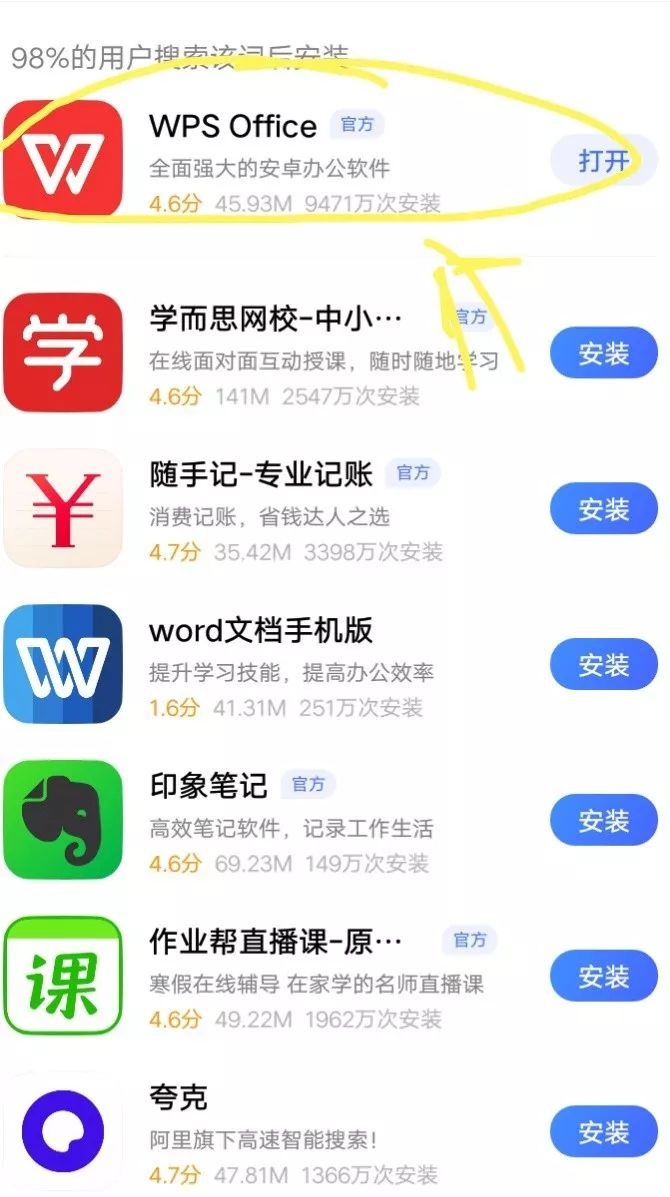This screenshot has width=670, height=1197.
Task: Install word文档手机版 app
Action: click(x=603, y=665)
